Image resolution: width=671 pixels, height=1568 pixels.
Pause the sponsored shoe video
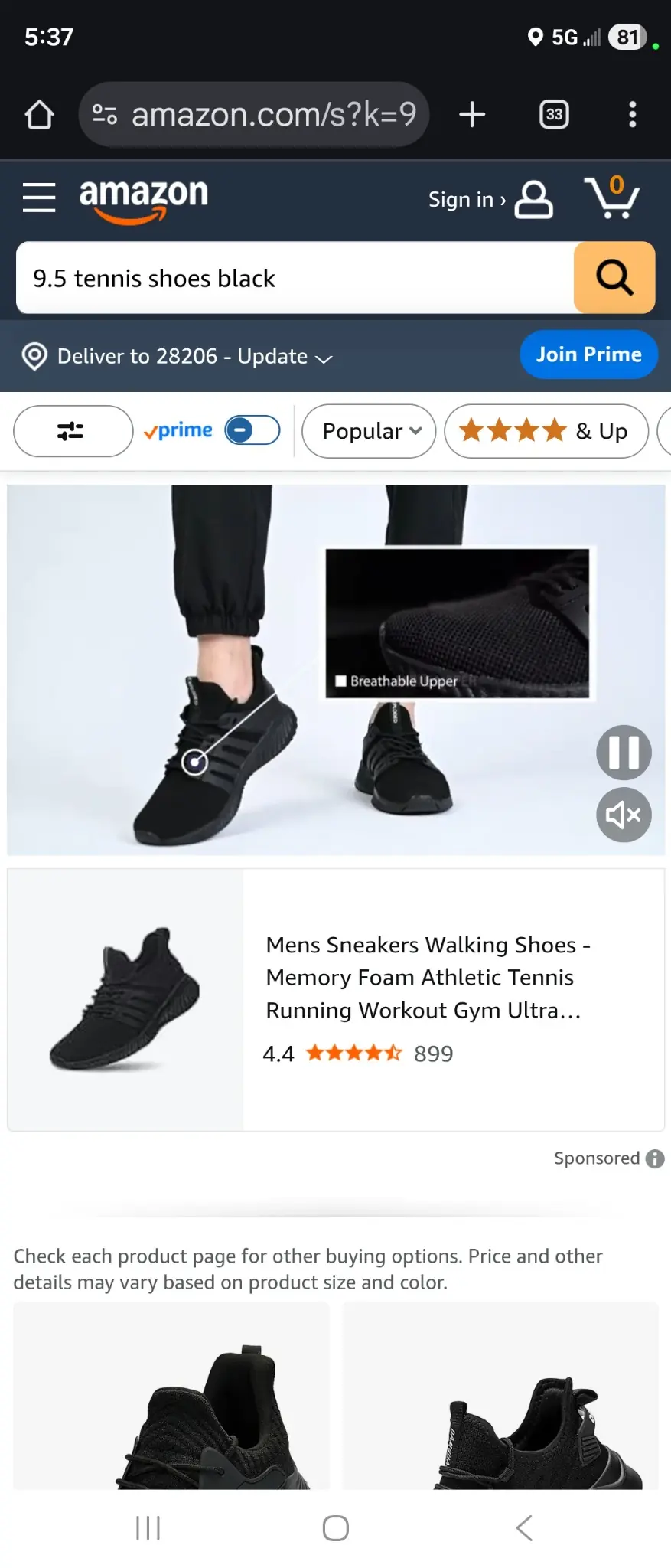[624, 753]
